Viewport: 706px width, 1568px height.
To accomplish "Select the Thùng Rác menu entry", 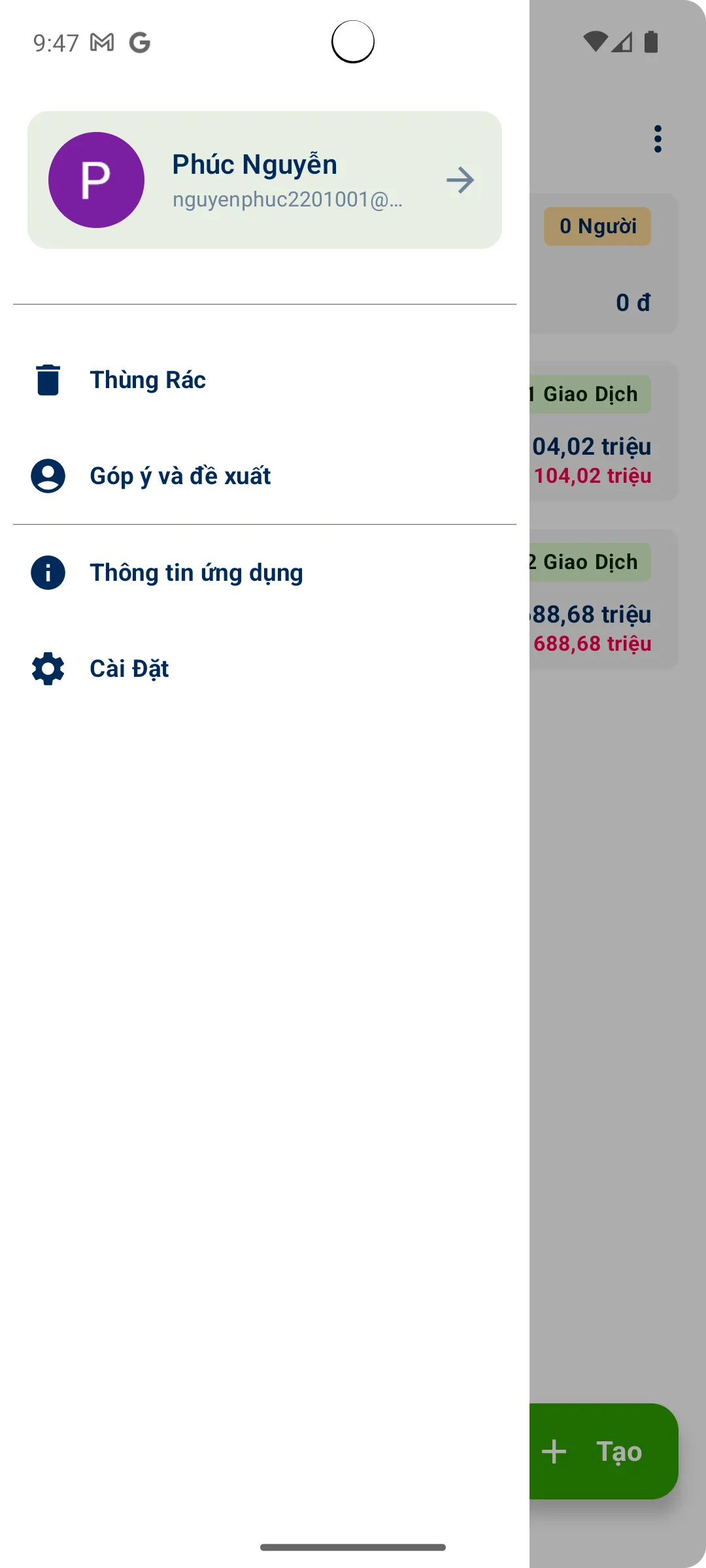I will [x=148, y=380].
